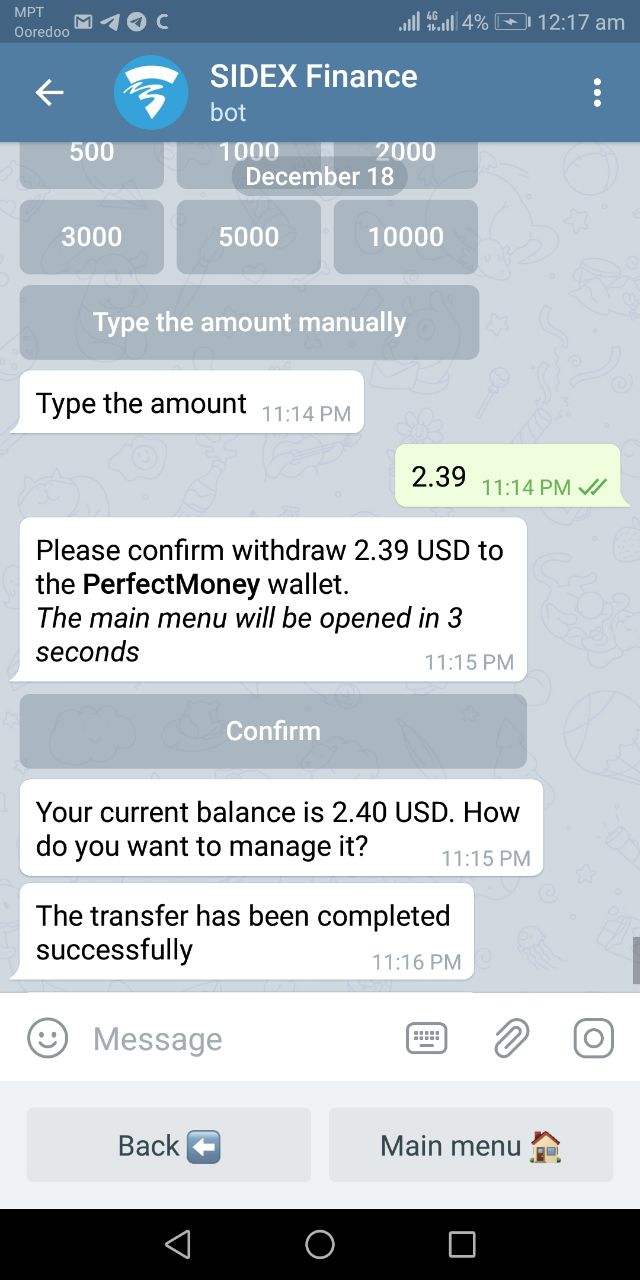Viewport: 640px width, 1280px height.
Task: Tap the system home button
Action: 320,1244
